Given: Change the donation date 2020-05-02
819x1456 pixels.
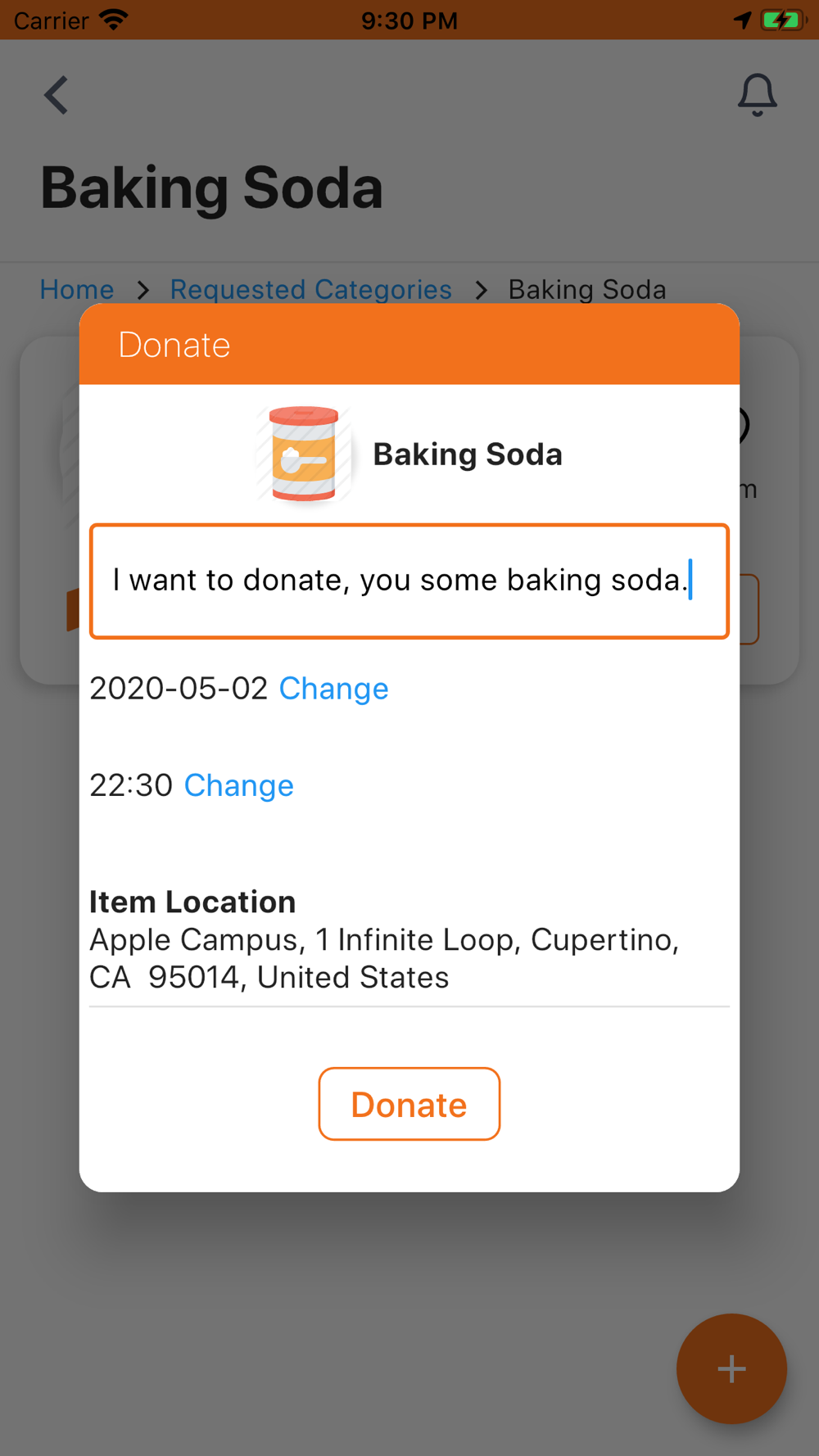Looking at the screenshot, I should (333, 689).
